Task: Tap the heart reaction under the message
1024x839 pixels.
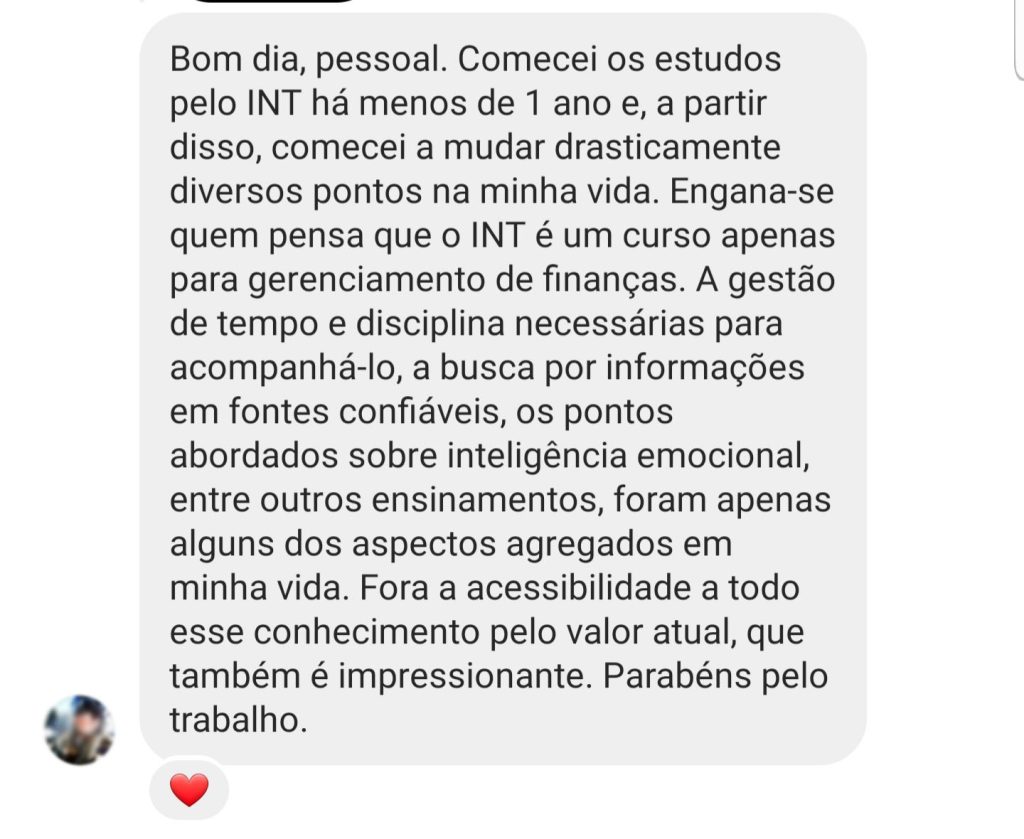Action: point(189,790)
